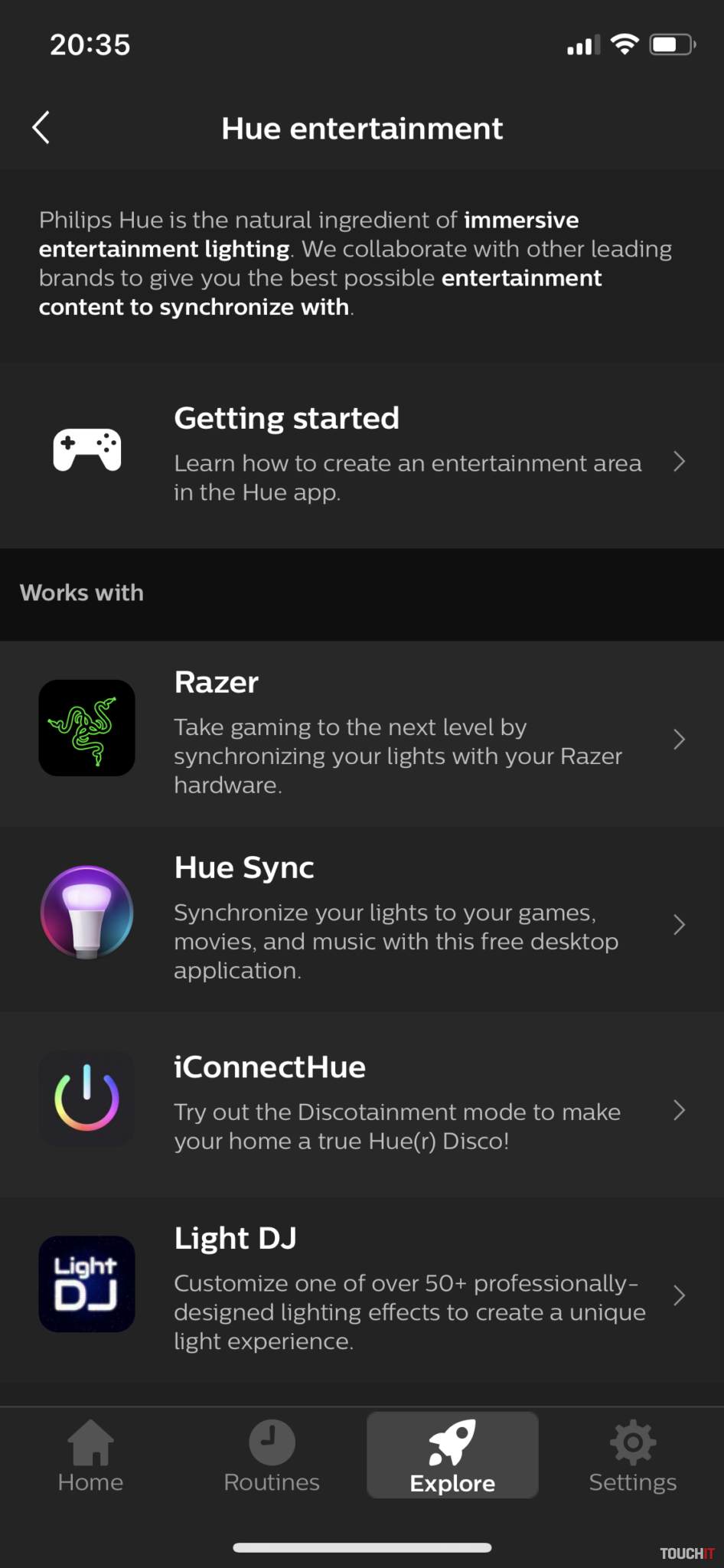724x1568 pixels.
Task: Open iConnectHue details
Action: (x=362, y=1104)
